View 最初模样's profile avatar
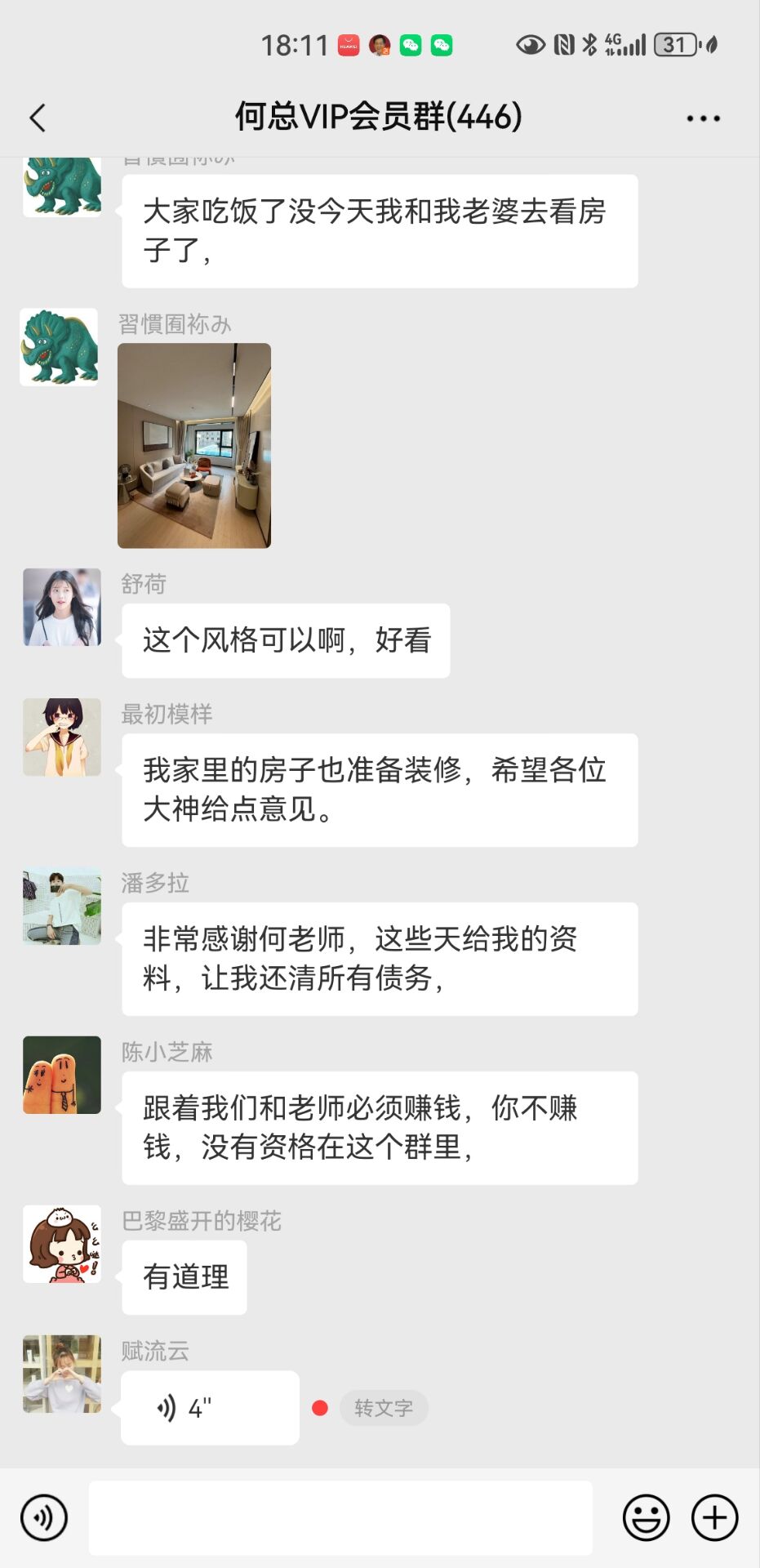 62,737
